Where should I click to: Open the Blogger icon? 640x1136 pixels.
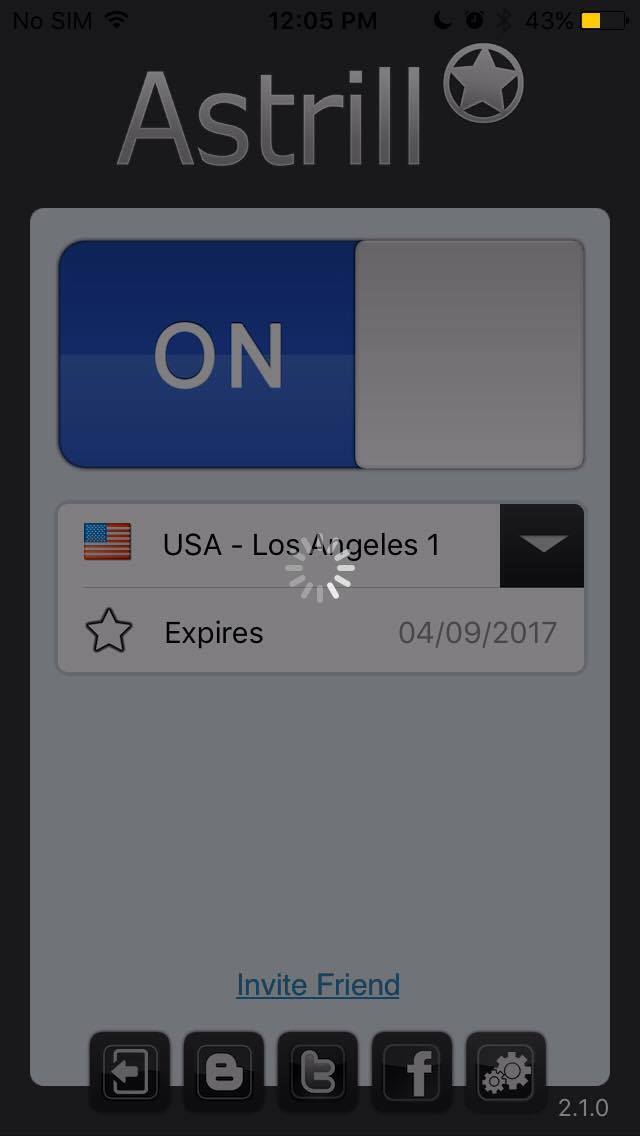[x=224, y=1072]
